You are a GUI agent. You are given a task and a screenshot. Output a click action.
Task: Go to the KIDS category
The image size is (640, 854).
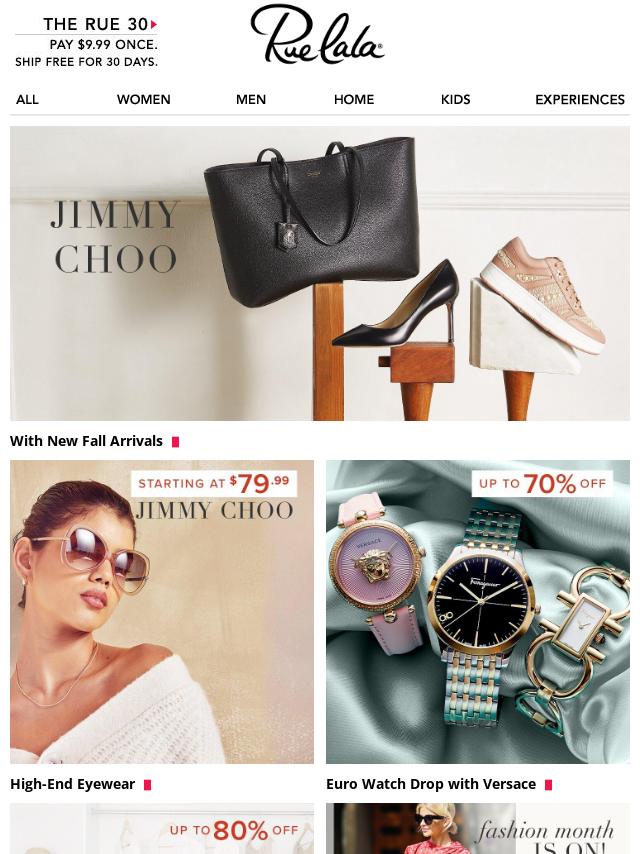455,99
